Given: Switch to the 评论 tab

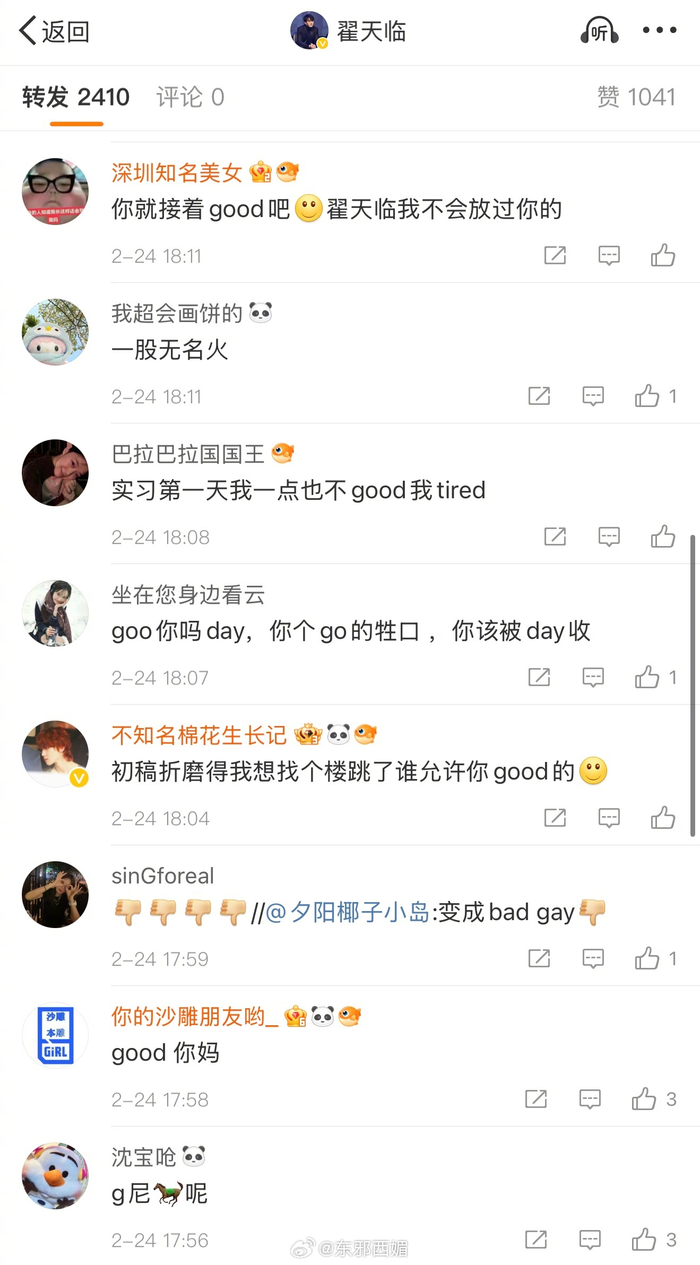Looking at the screenshot, I should pos(190,97).
